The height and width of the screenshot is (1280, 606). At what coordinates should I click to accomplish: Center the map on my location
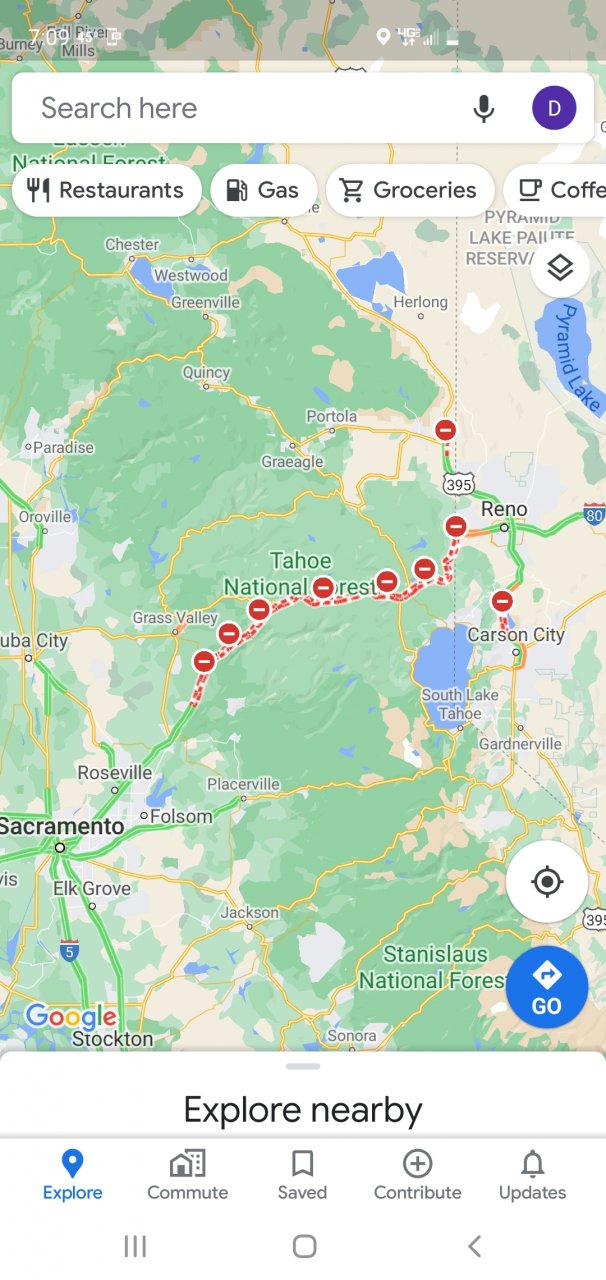pyautogui.click(x=547, y=882)
